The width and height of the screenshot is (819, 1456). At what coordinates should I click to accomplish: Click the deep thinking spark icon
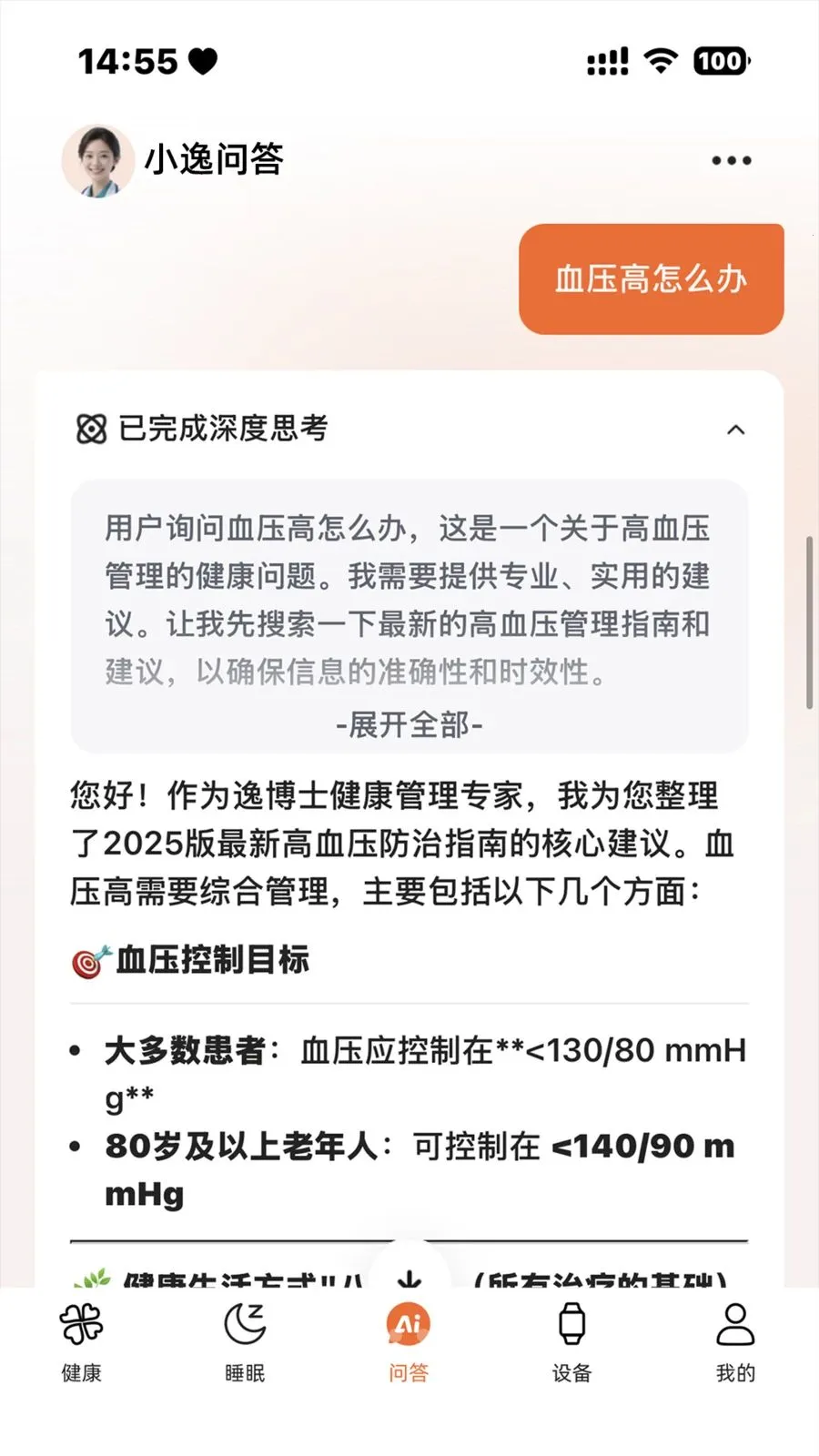[x=87, y=427]
